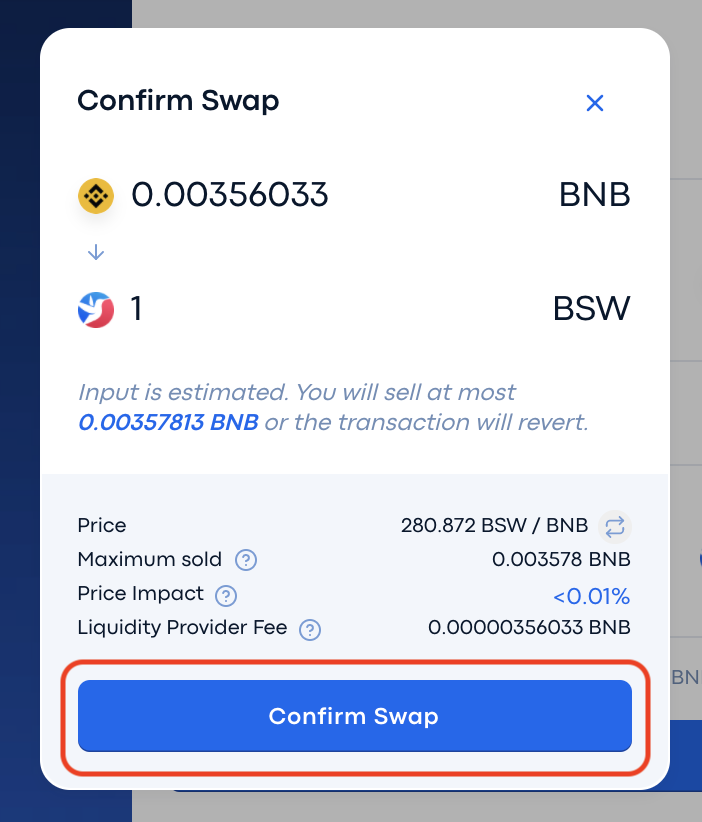This screenshot has width=702, height=822.
Task: Show help for Price Impact
Action: pyautogui.click(x=227, y=595)
